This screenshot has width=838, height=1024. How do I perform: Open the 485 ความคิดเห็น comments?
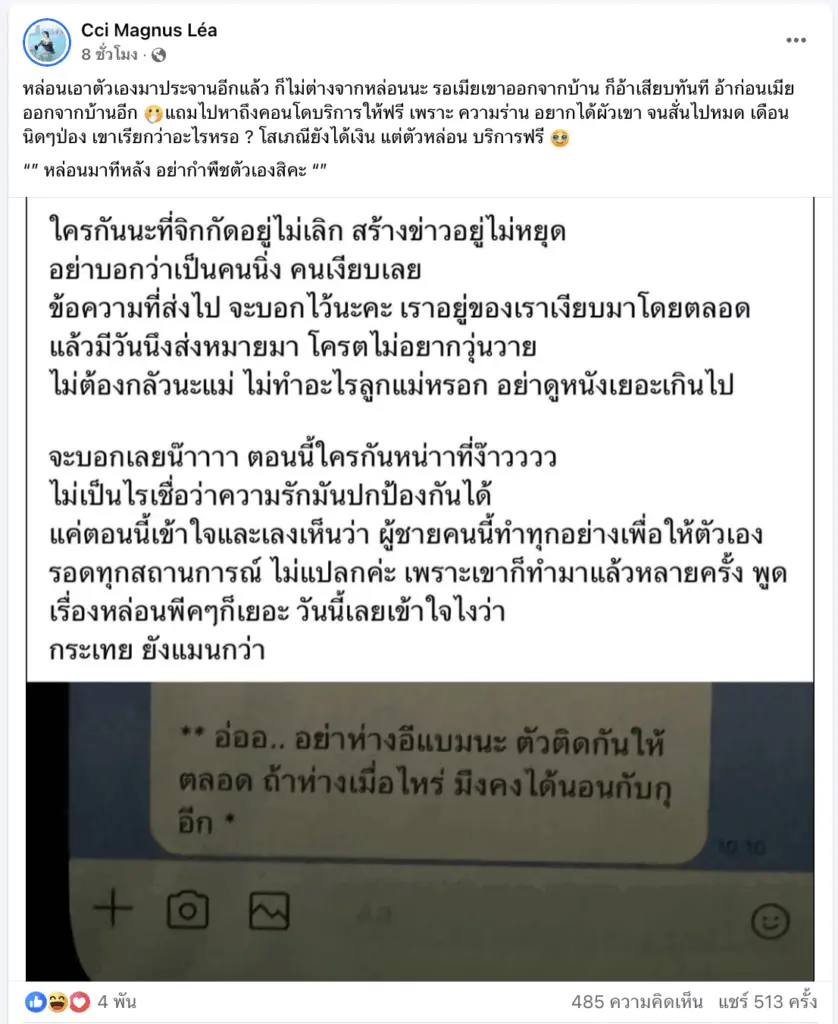click(638, 1001)
